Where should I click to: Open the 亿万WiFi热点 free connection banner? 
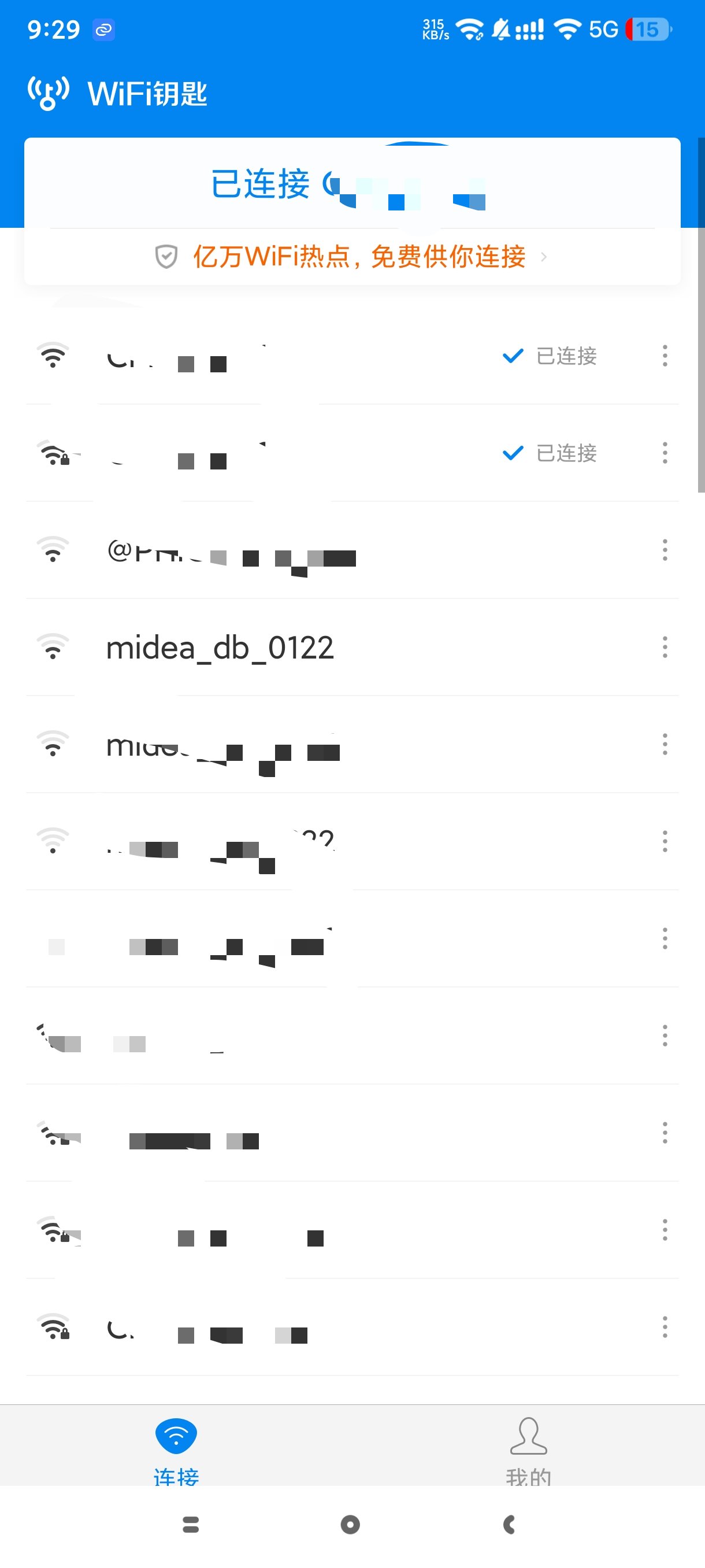pyautogui.click(x=358, y=256)
